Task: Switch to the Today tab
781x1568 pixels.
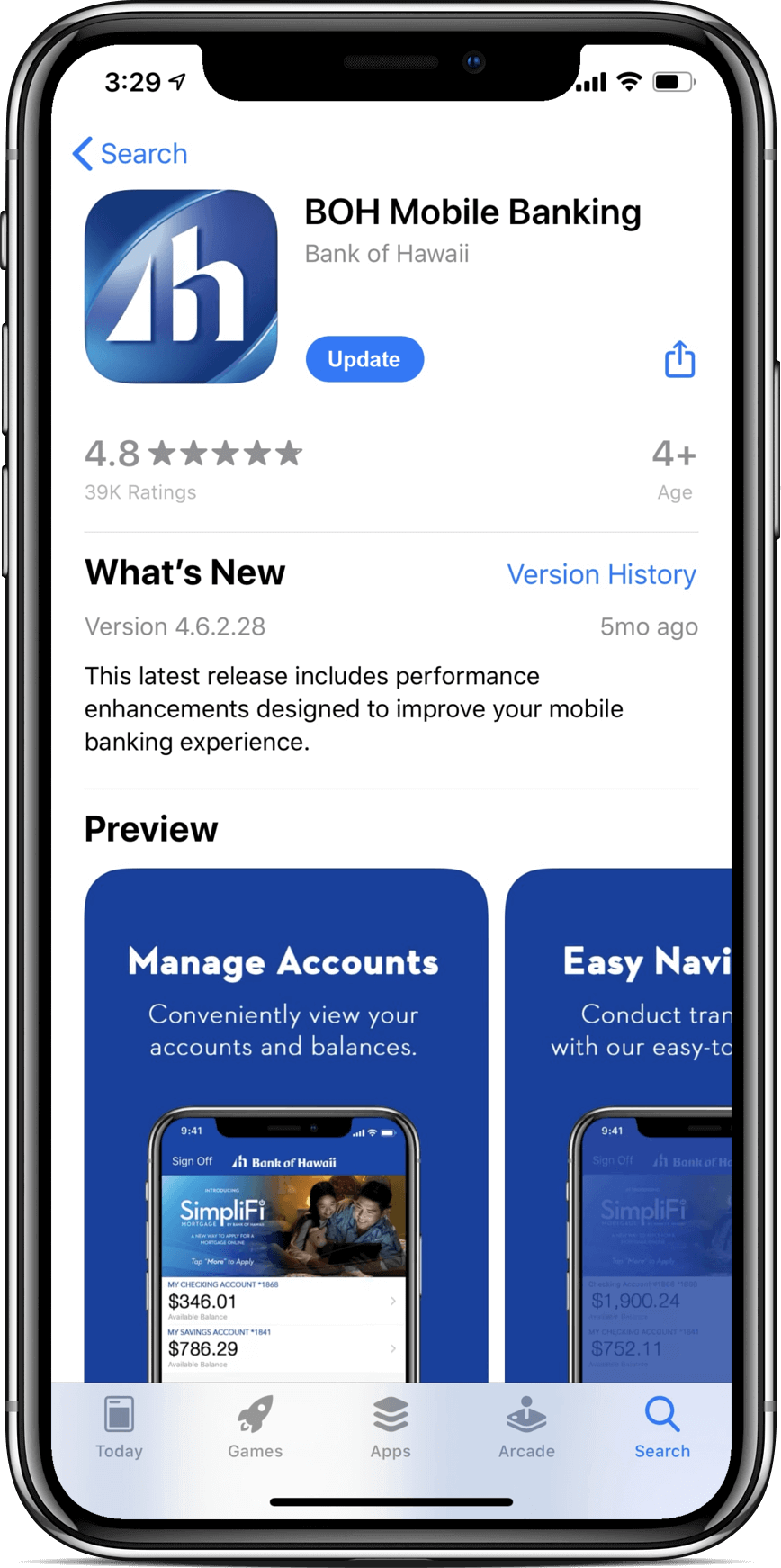Action: click(119, 1428)
